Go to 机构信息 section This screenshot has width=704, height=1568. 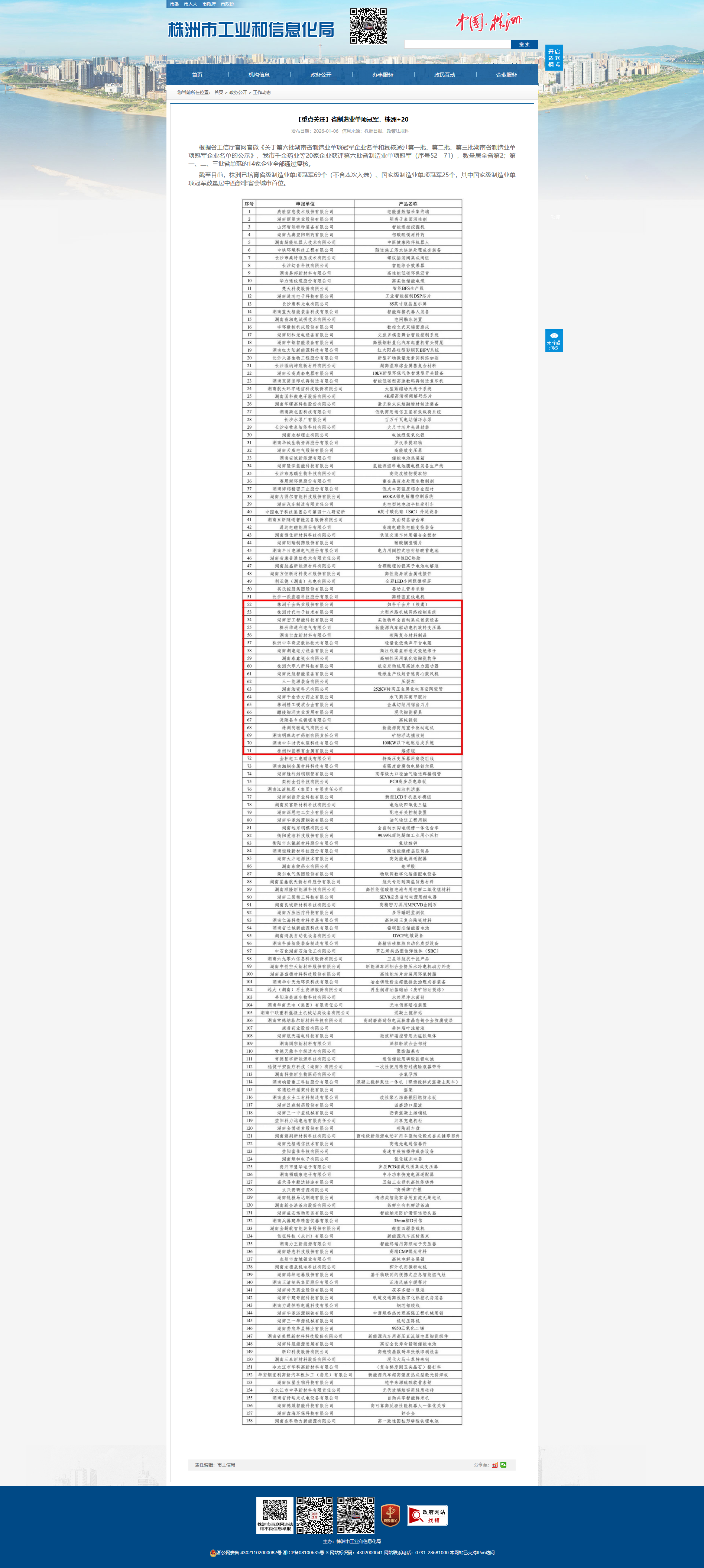tap(259, 75)
